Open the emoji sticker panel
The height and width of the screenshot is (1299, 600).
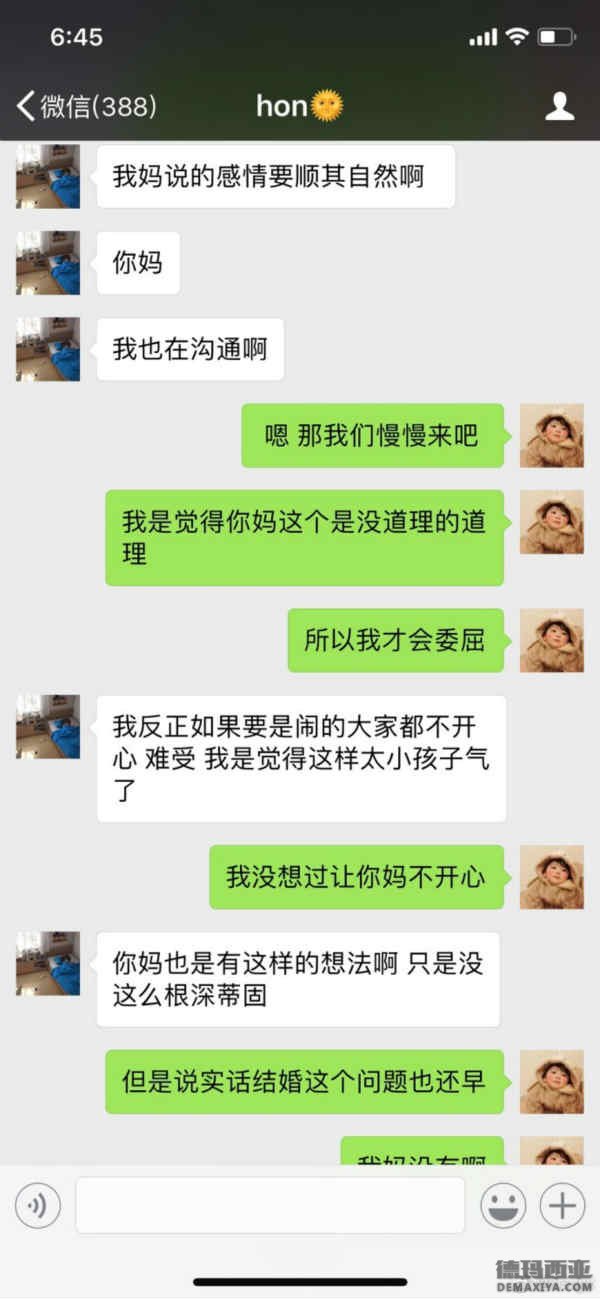point(503,1206)
